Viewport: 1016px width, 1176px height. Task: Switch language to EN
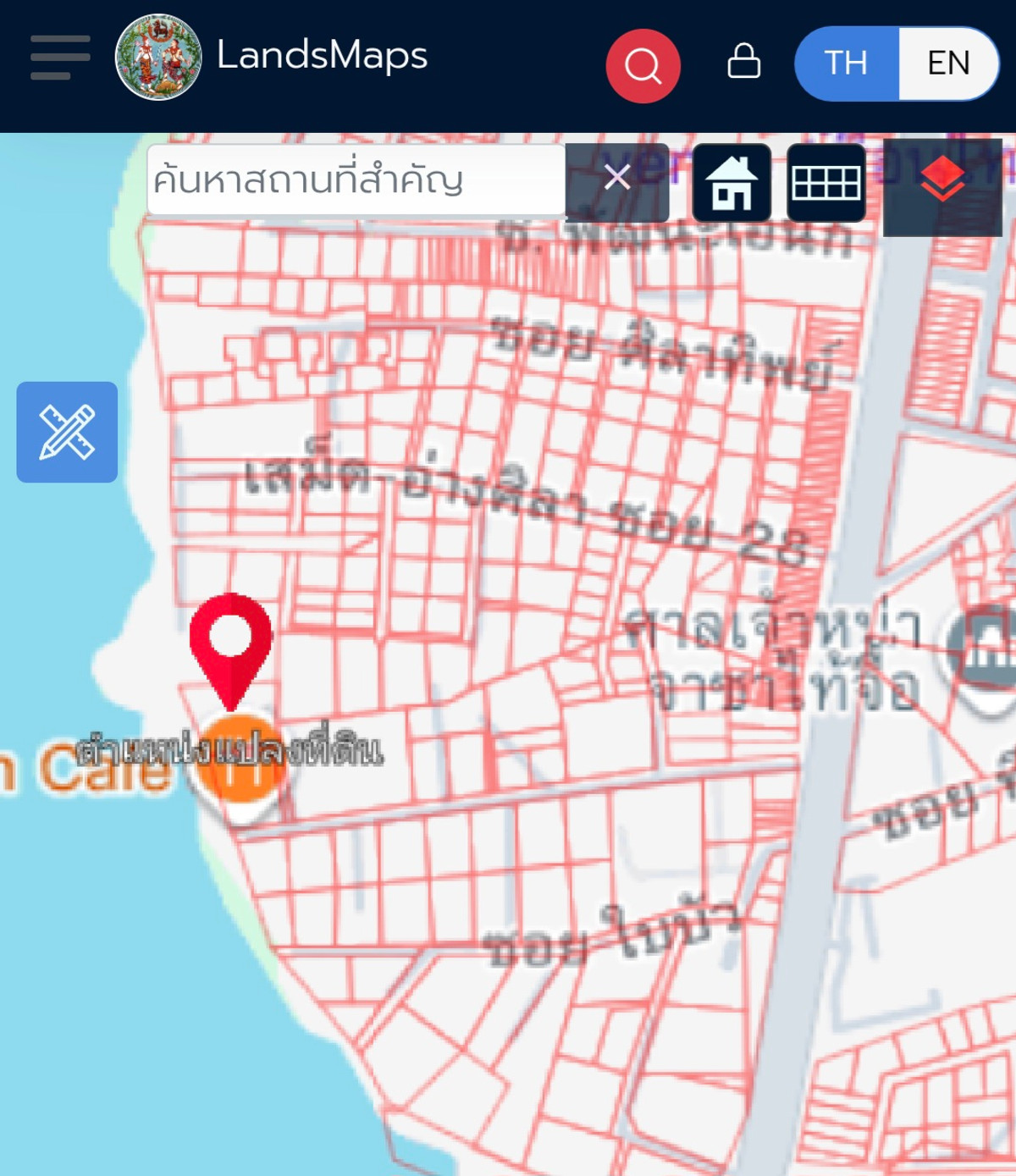click(x=948, y=63)
